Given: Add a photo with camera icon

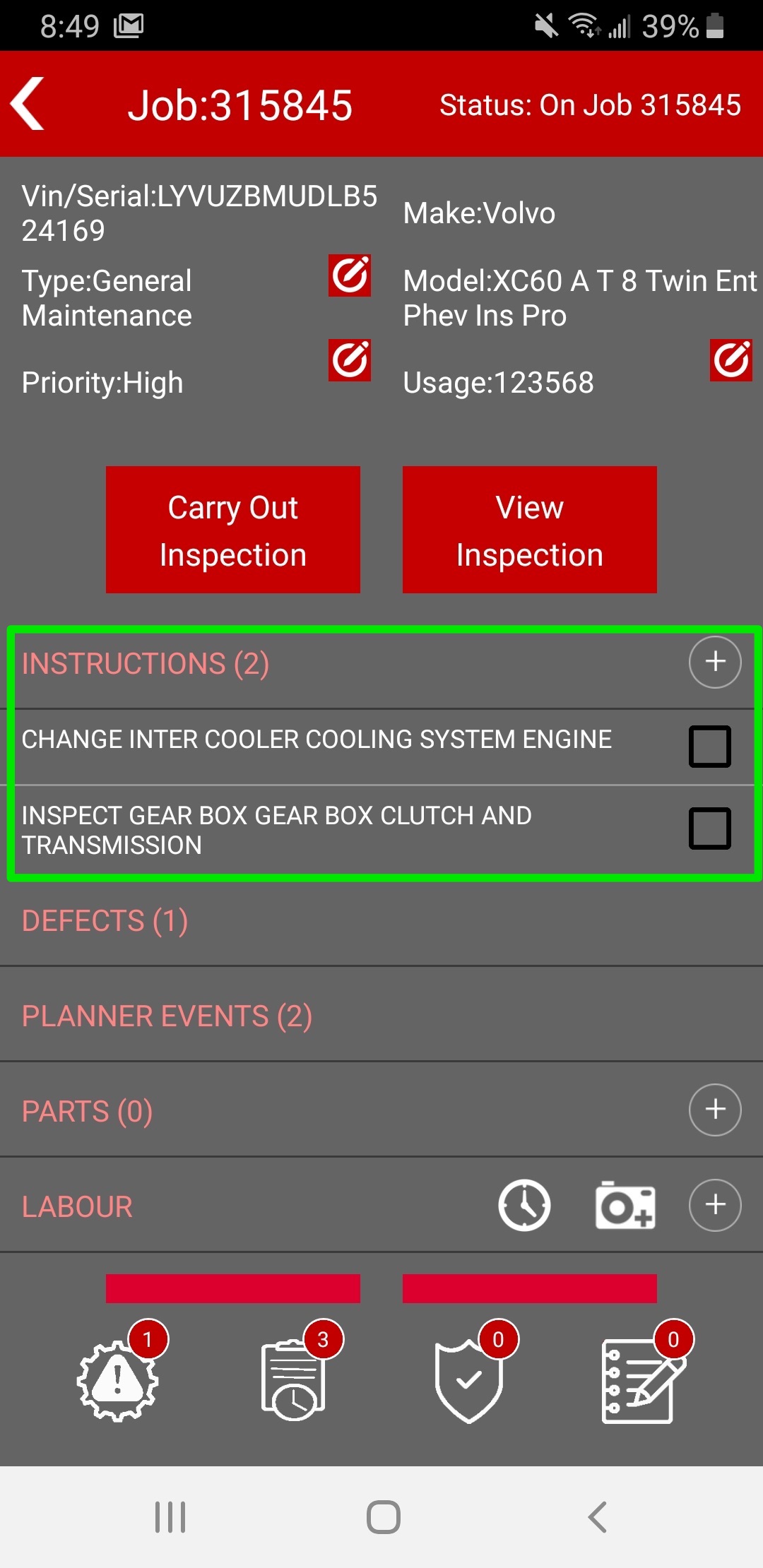Looking at the screenshot, I should (625, 1205).
